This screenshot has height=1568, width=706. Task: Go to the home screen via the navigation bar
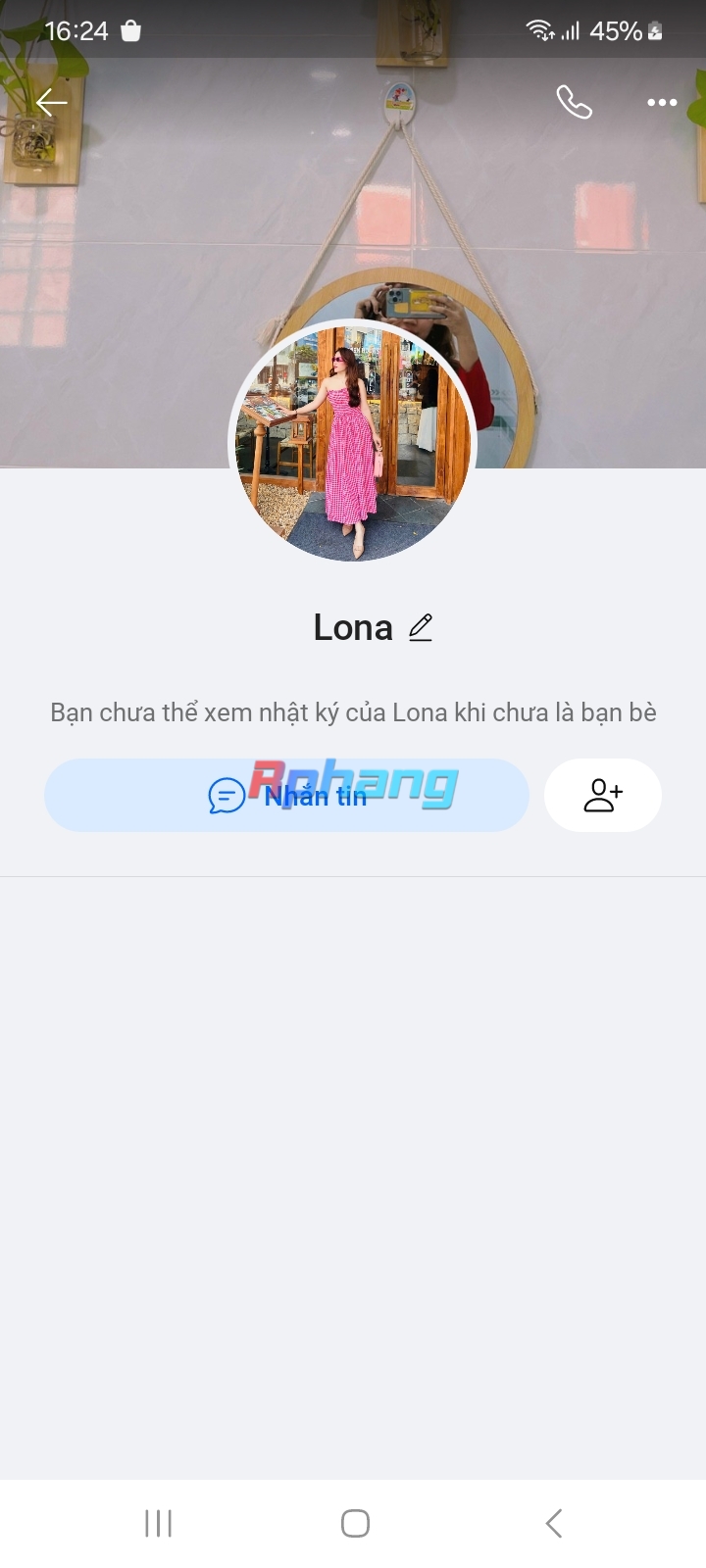point(355,1523)
